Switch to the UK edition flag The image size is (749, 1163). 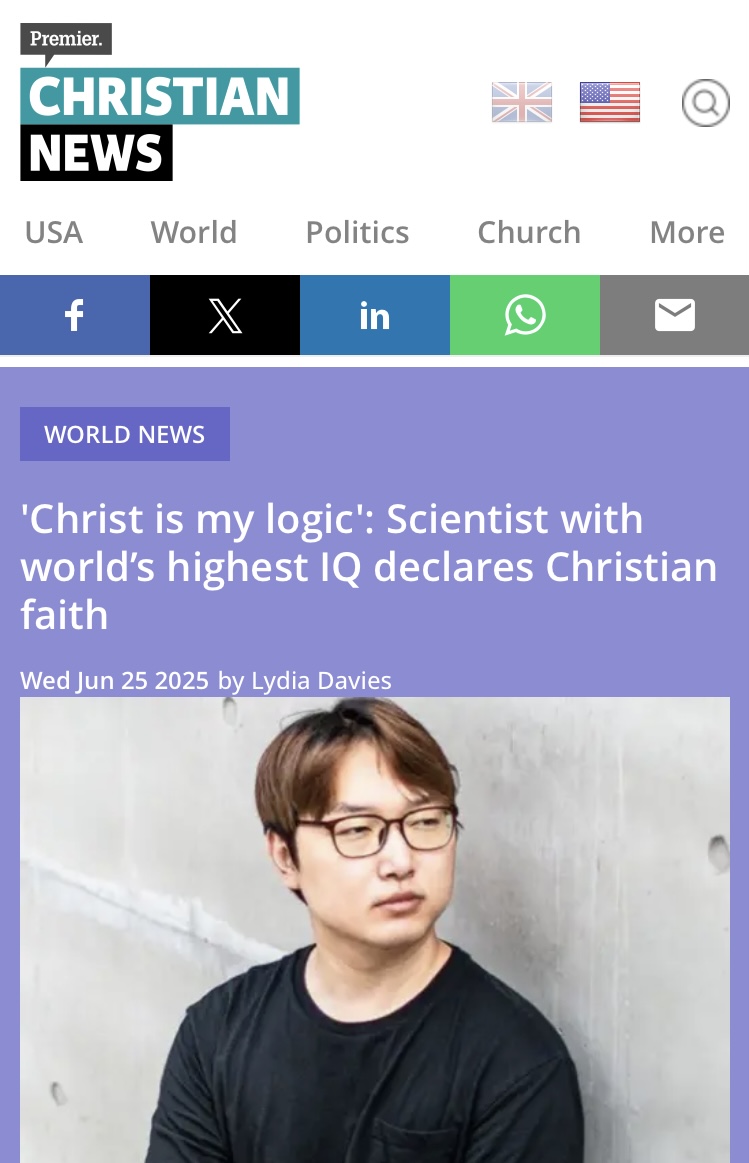[522, 102]
